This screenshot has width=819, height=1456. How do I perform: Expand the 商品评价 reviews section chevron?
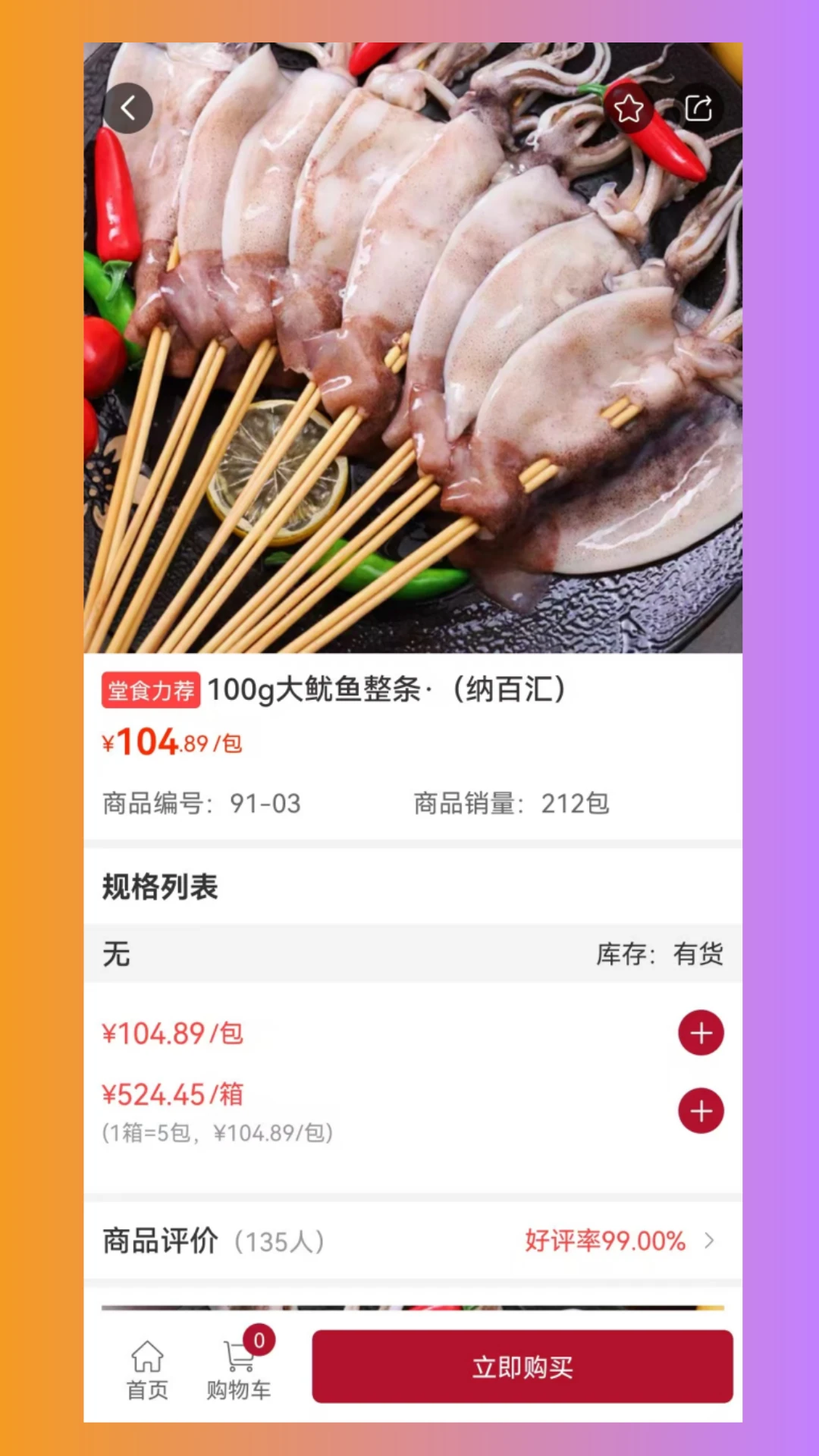(710, 1241)
